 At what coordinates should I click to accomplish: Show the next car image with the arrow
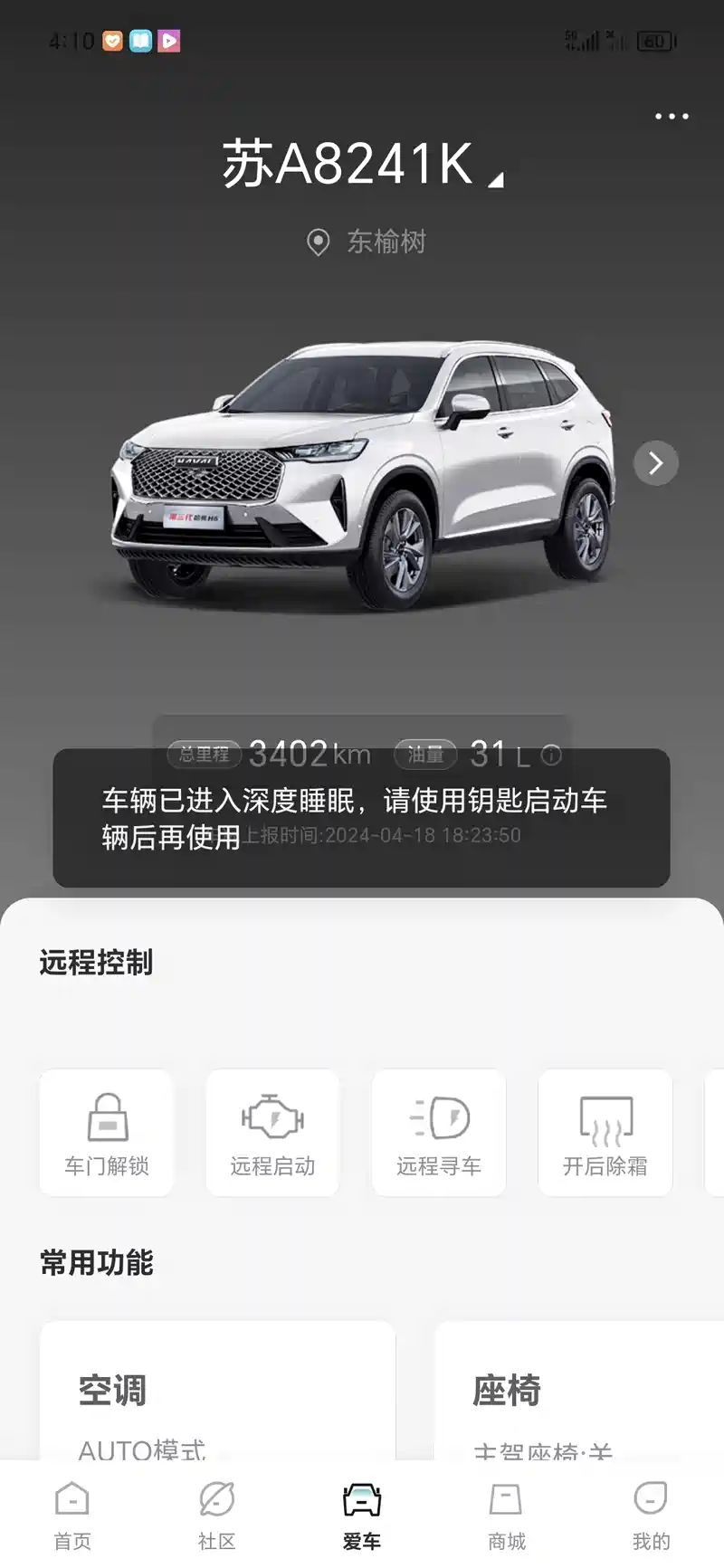tap(656, 463)
